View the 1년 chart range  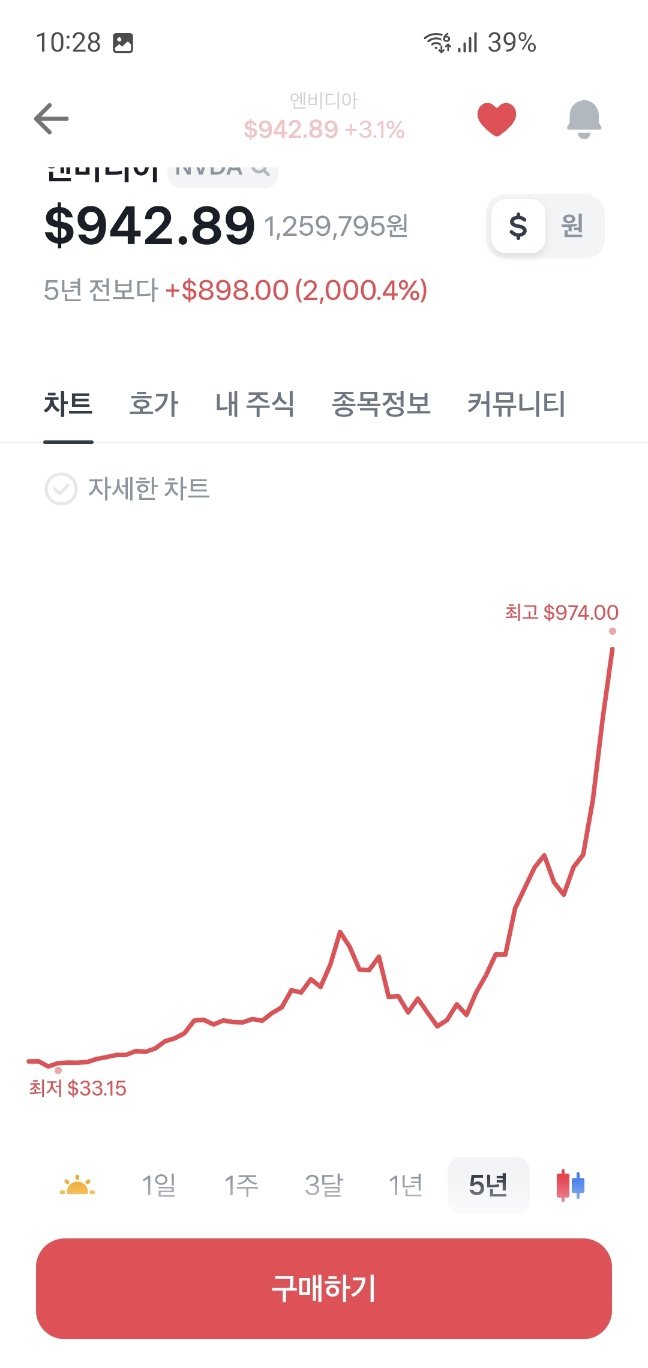tap(406, 1186)
